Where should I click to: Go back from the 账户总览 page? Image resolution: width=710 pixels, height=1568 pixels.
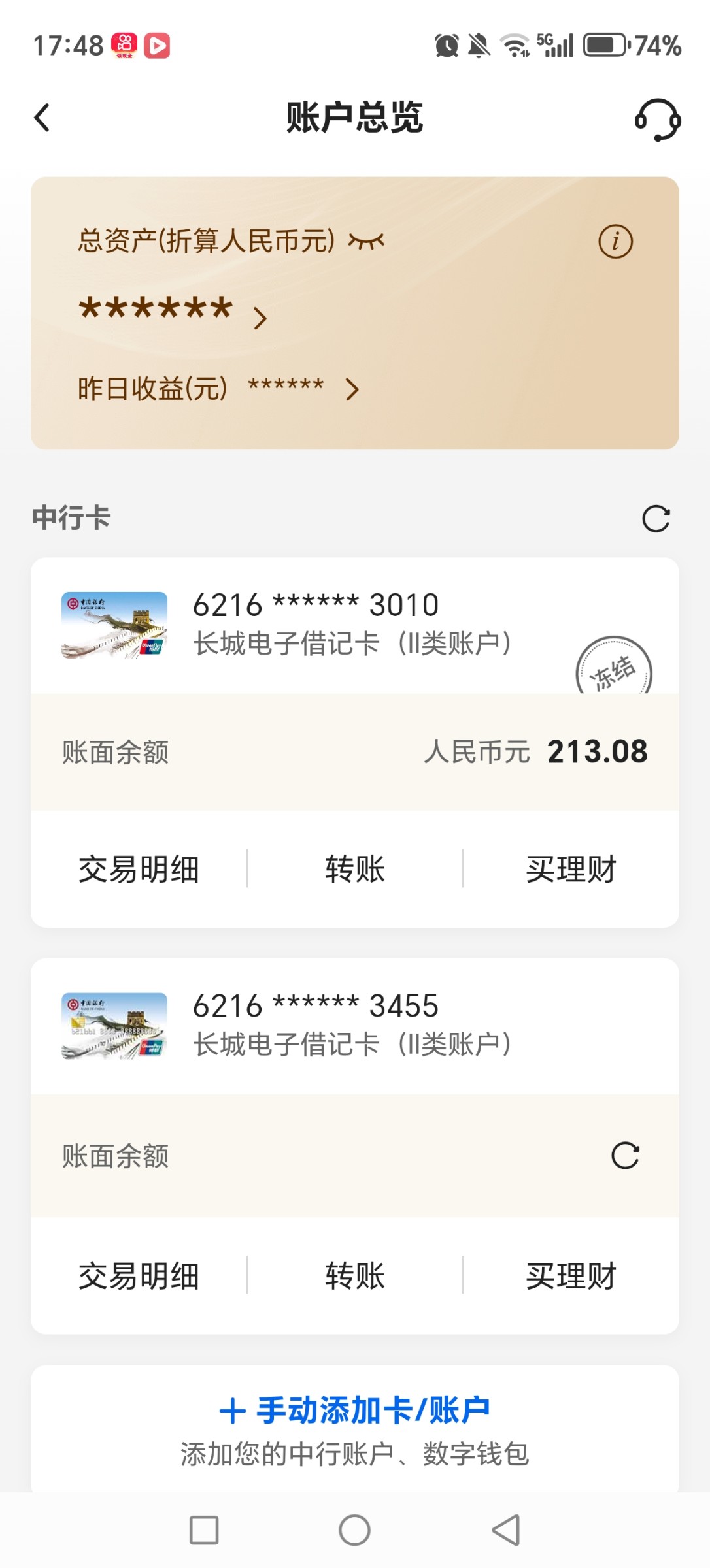(42, 118)
